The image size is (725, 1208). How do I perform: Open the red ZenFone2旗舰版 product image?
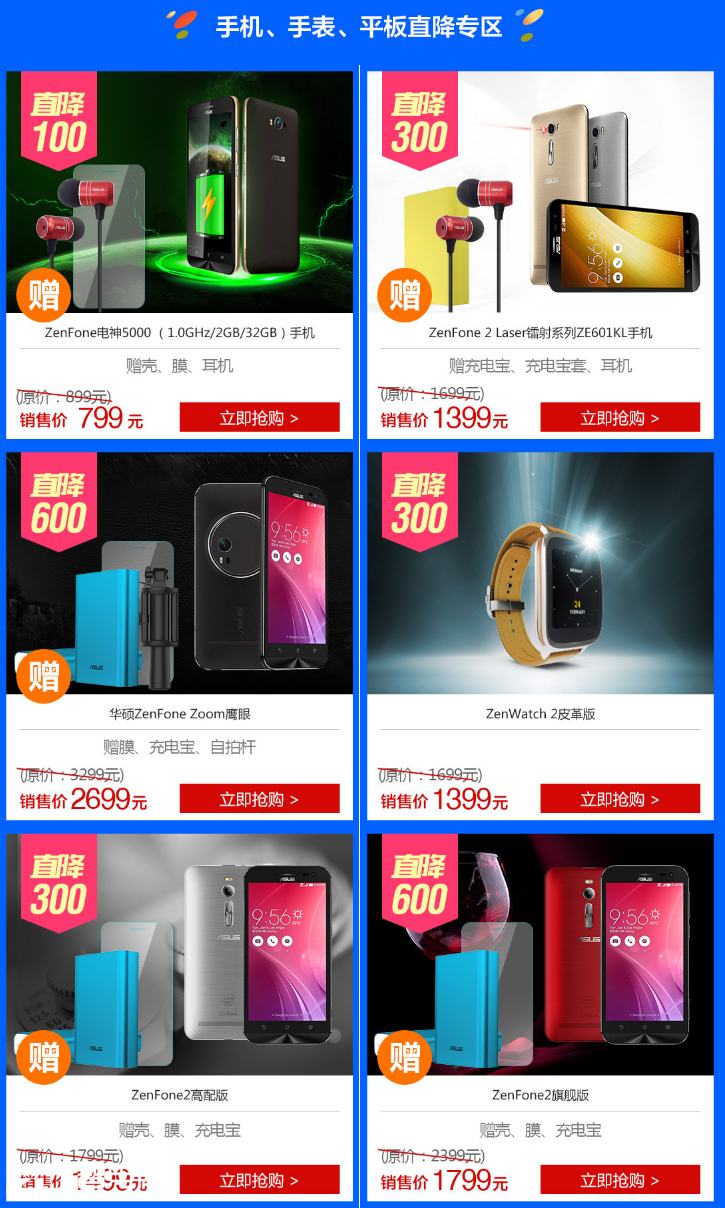[540, 954]
